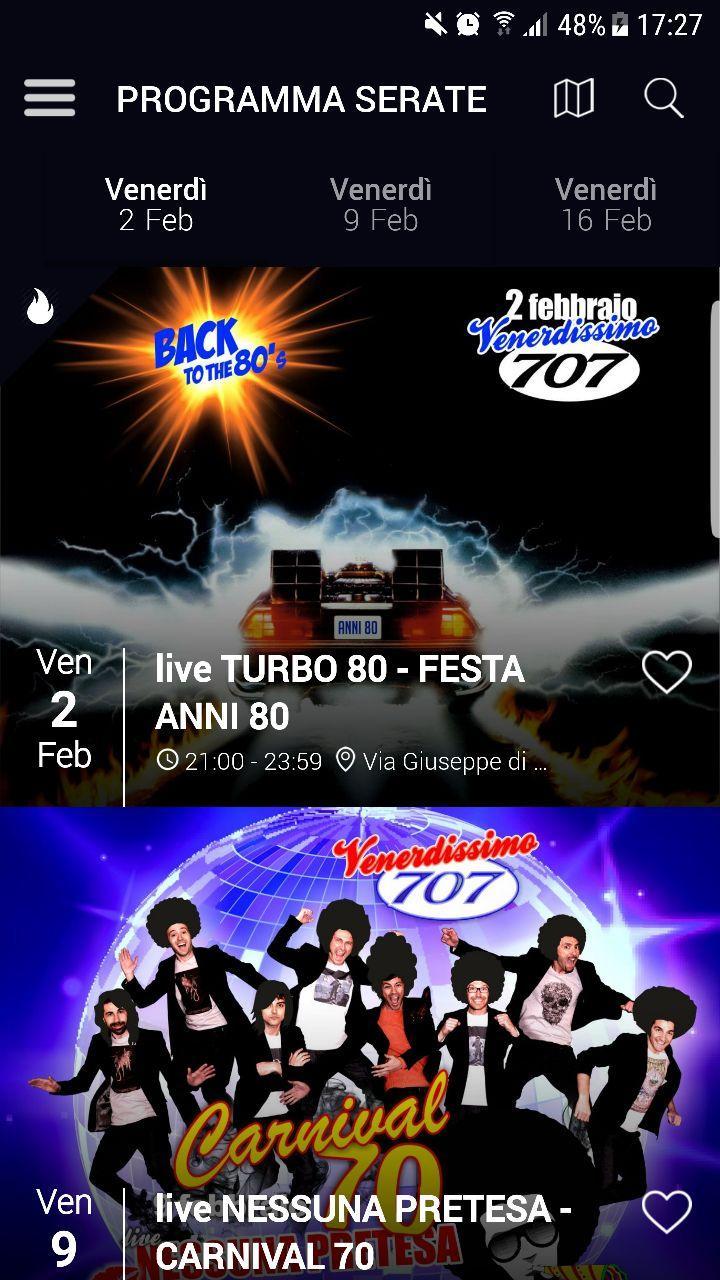Viewport: 720px width, 1280px height.
Task: Switch to the Venerdì 16 Feb tab
Action: tap(606, 204)
